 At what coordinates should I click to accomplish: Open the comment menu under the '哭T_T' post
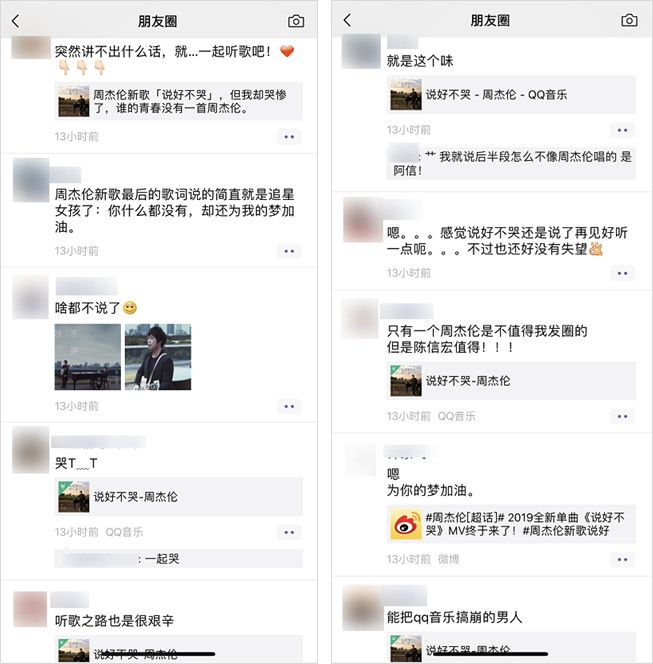pyautogui.click(x=289, y=532)
